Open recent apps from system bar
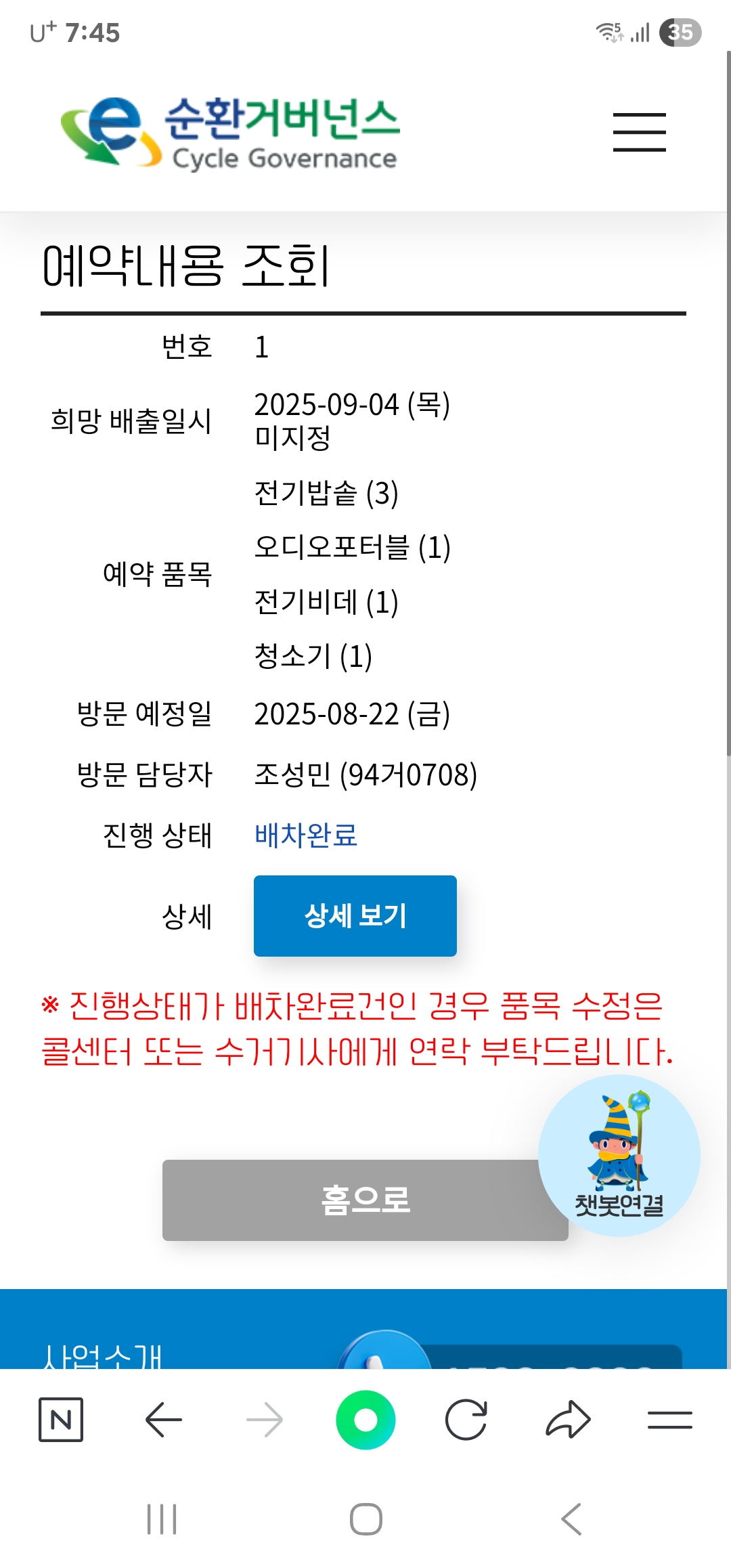The height and width of the screenshot is (1568, 731). pos(162,1519)
